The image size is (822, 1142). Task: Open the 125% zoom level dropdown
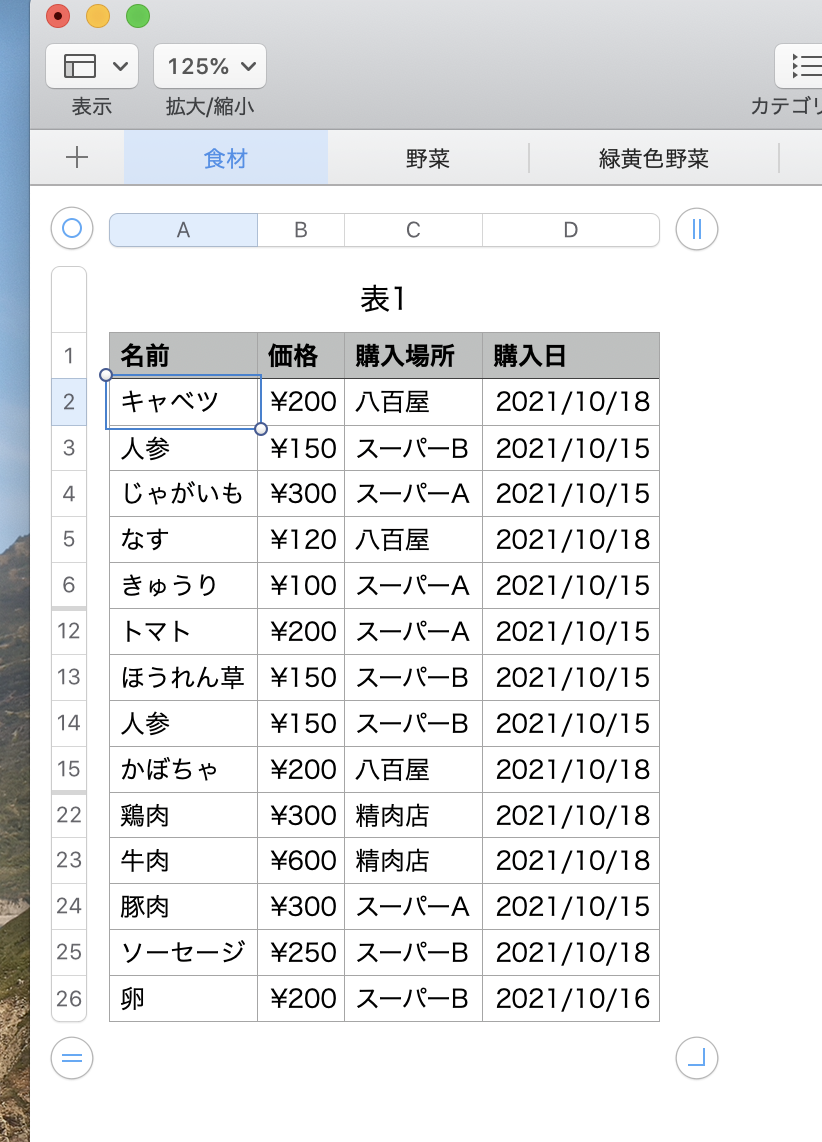pos(209,67)
